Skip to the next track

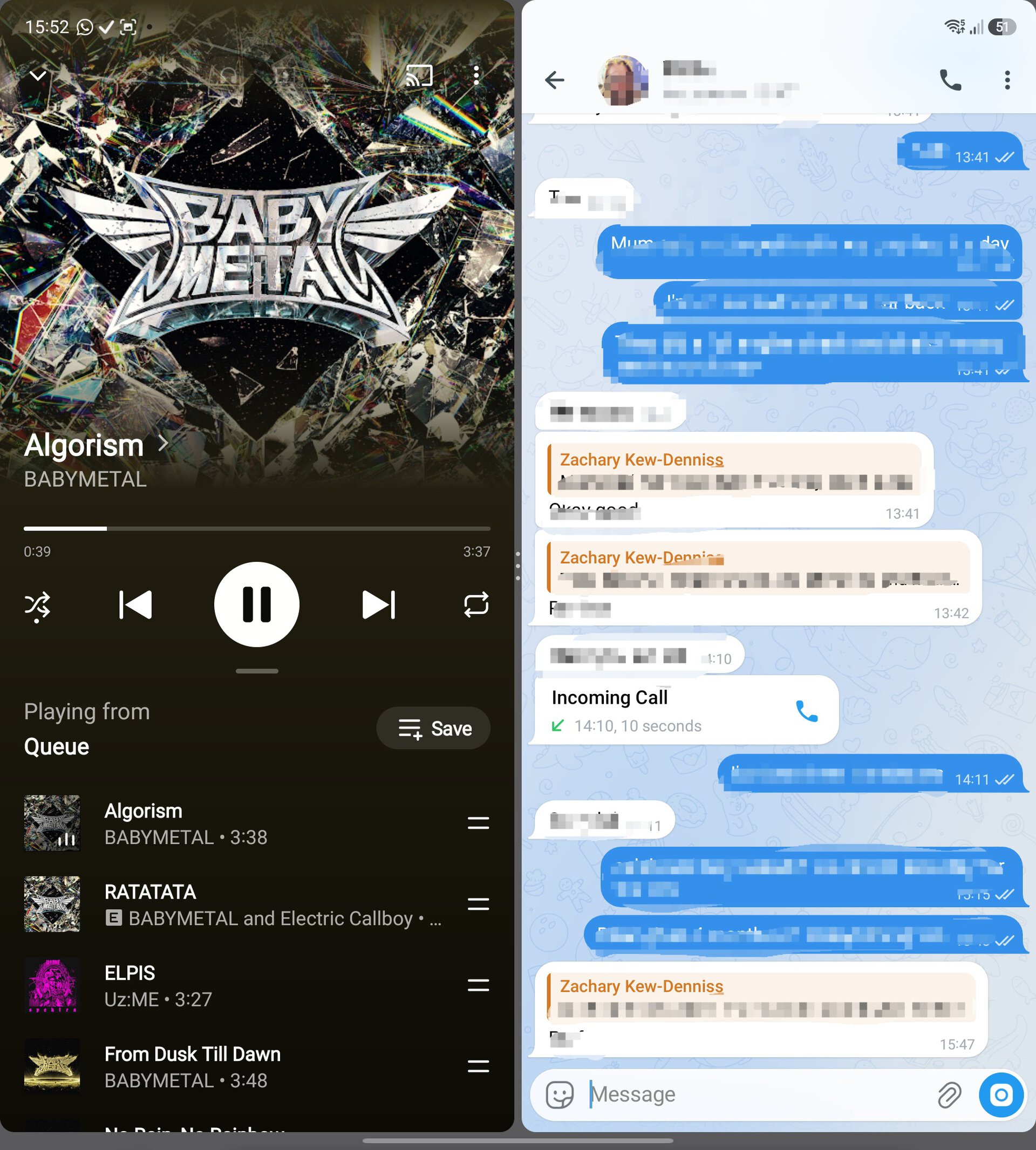click(379, 604)
